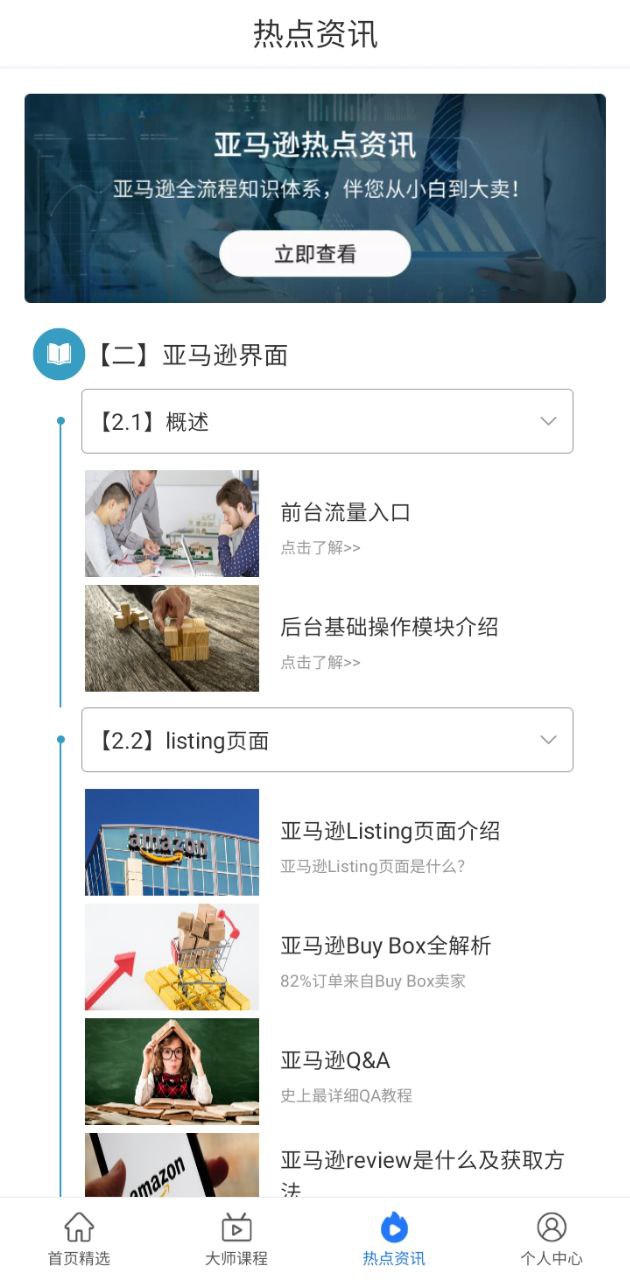Viewport: 630px width, 1280px height.
Task: Open 亚马逊Listing页面介绍 article
Action: (388, 843)
